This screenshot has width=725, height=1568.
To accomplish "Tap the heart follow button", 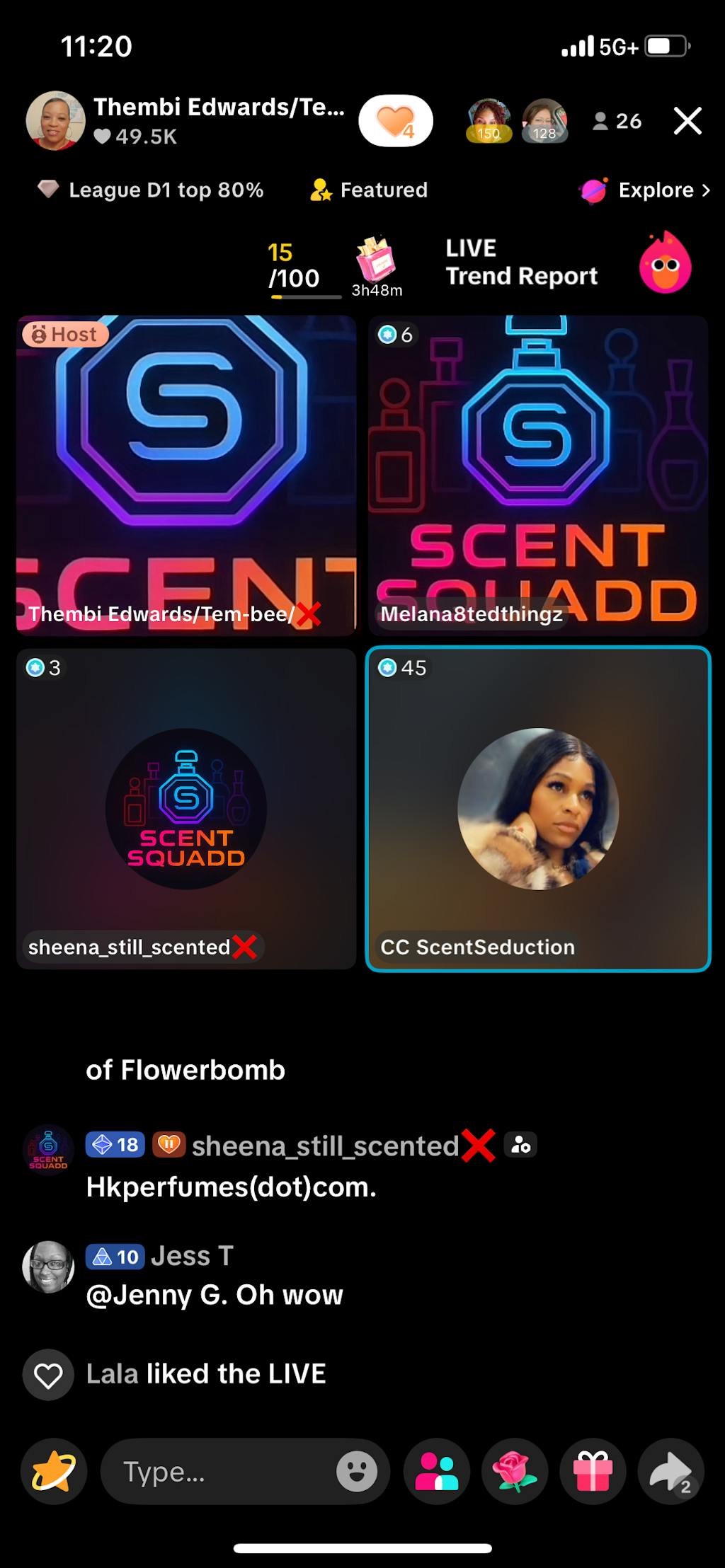I will 395,121.
